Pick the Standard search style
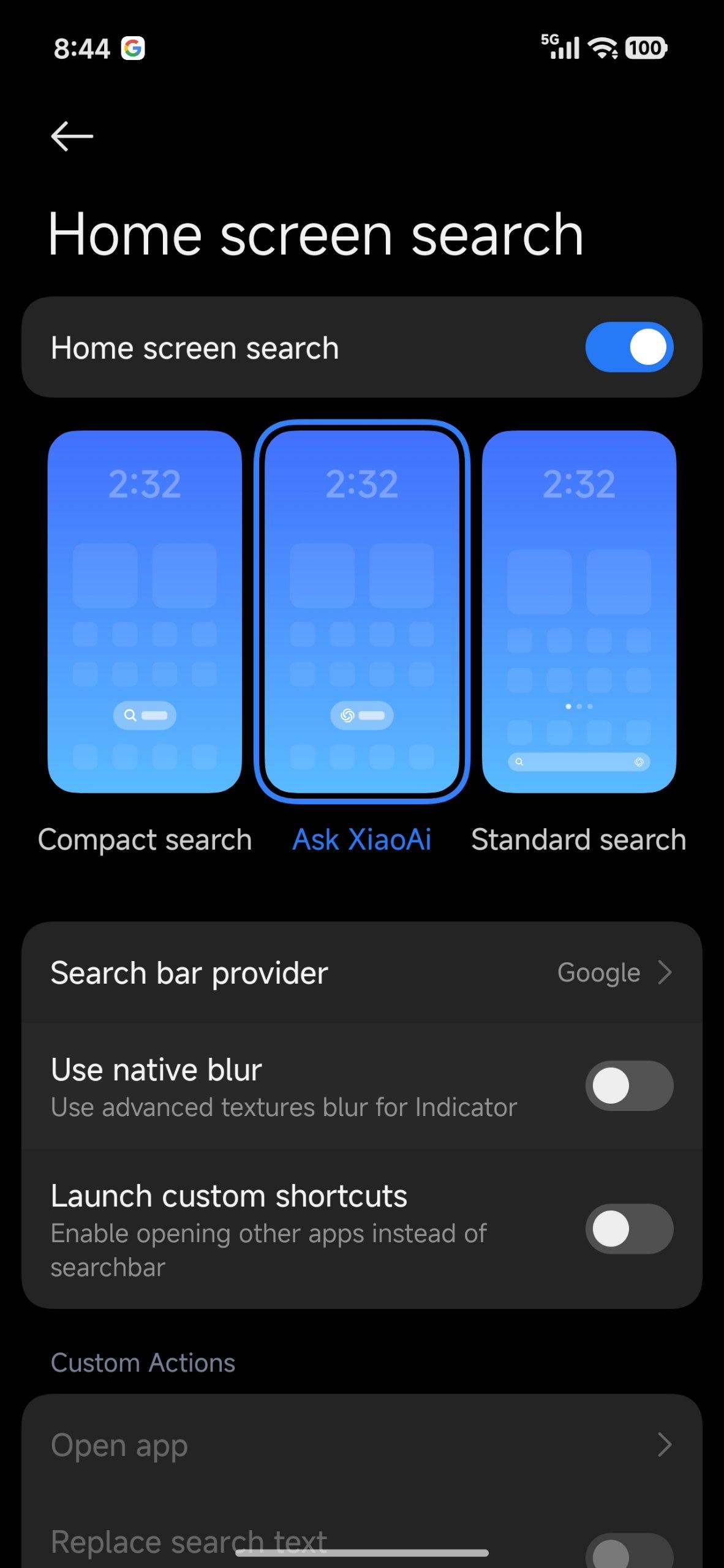 click(579, 611)
